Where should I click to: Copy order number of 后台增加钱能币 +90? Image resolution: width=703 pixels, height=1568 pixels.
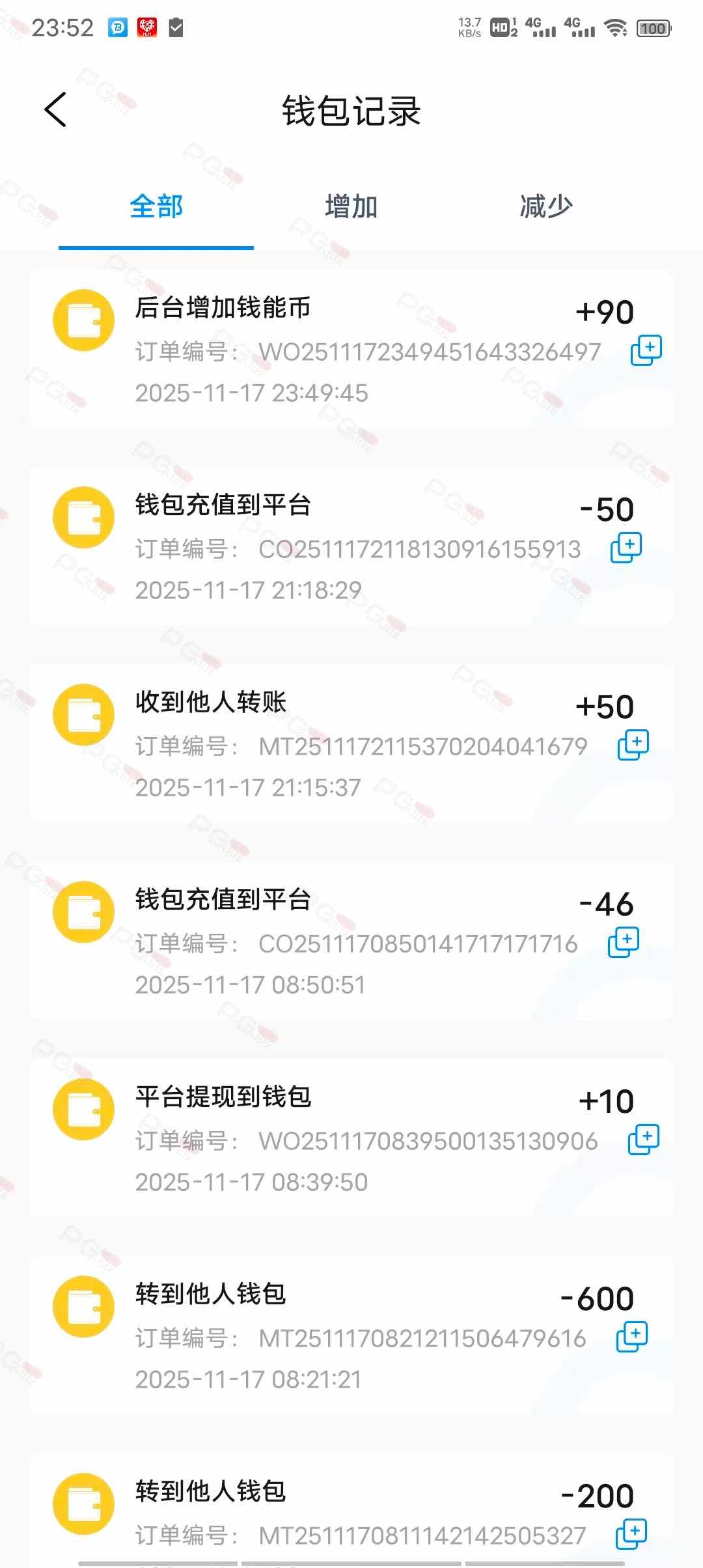pyautogui.click(x=646, y=350)
